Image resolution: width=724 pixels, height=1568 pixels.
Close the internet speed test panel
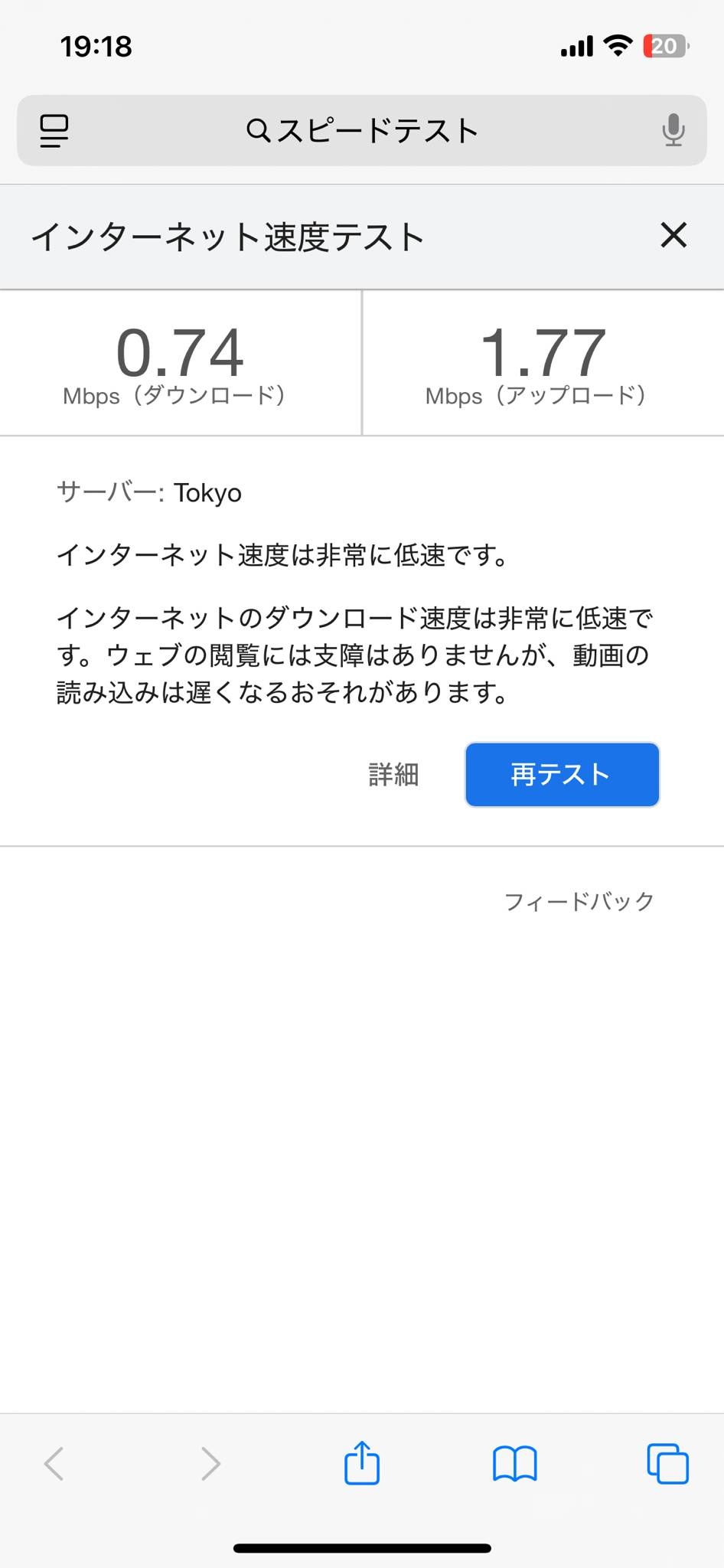[x=673, y=235]
